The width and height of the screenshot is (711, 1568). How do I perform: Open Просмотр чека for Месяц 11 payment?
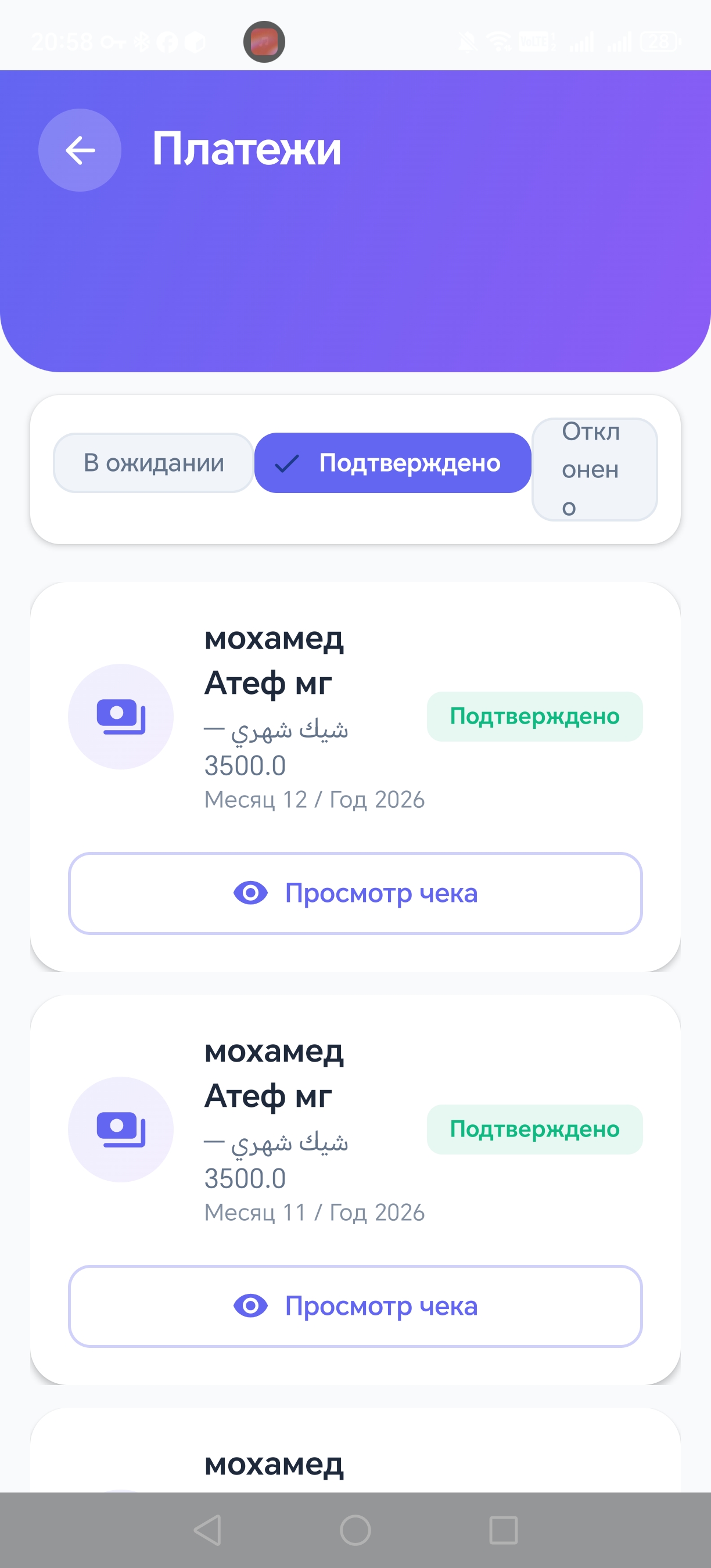[355, 1306]
